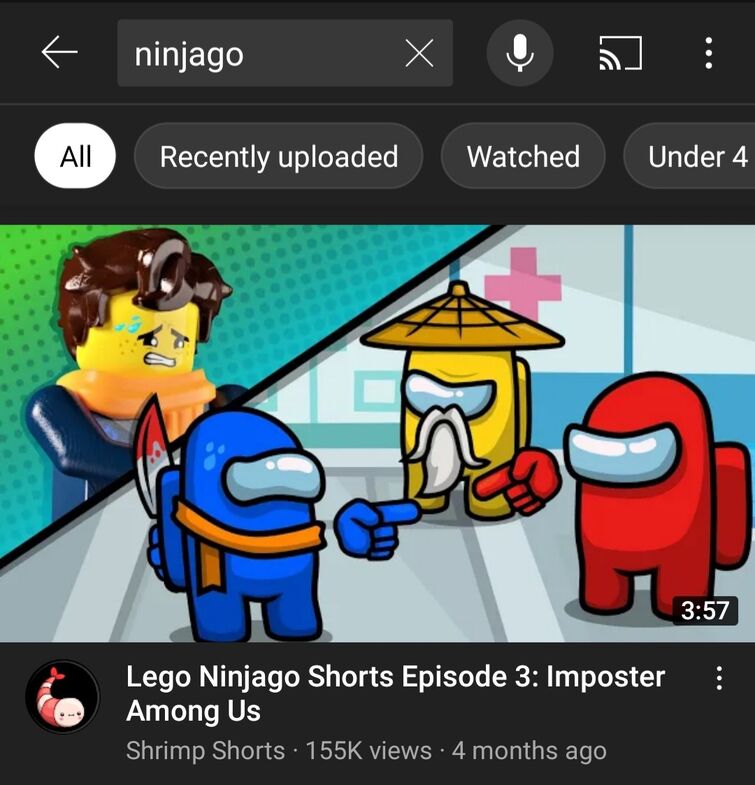This screenshot has height=785, width=755.
Task: Open options for Lego Ninjago Shorts Episode 3
Action: point(718,679)
